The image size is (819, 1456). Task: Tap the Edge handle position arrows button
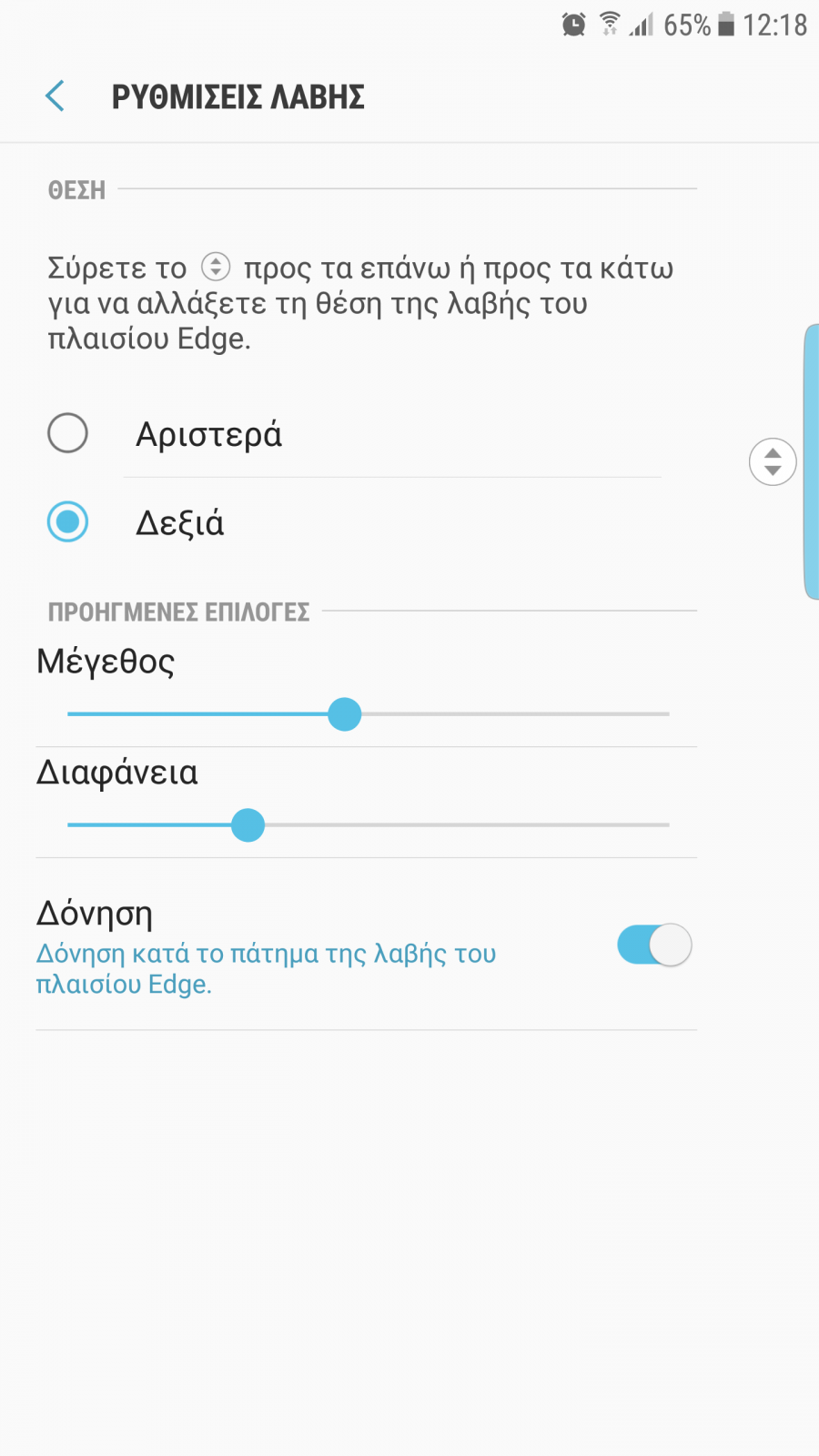[773, 462]
